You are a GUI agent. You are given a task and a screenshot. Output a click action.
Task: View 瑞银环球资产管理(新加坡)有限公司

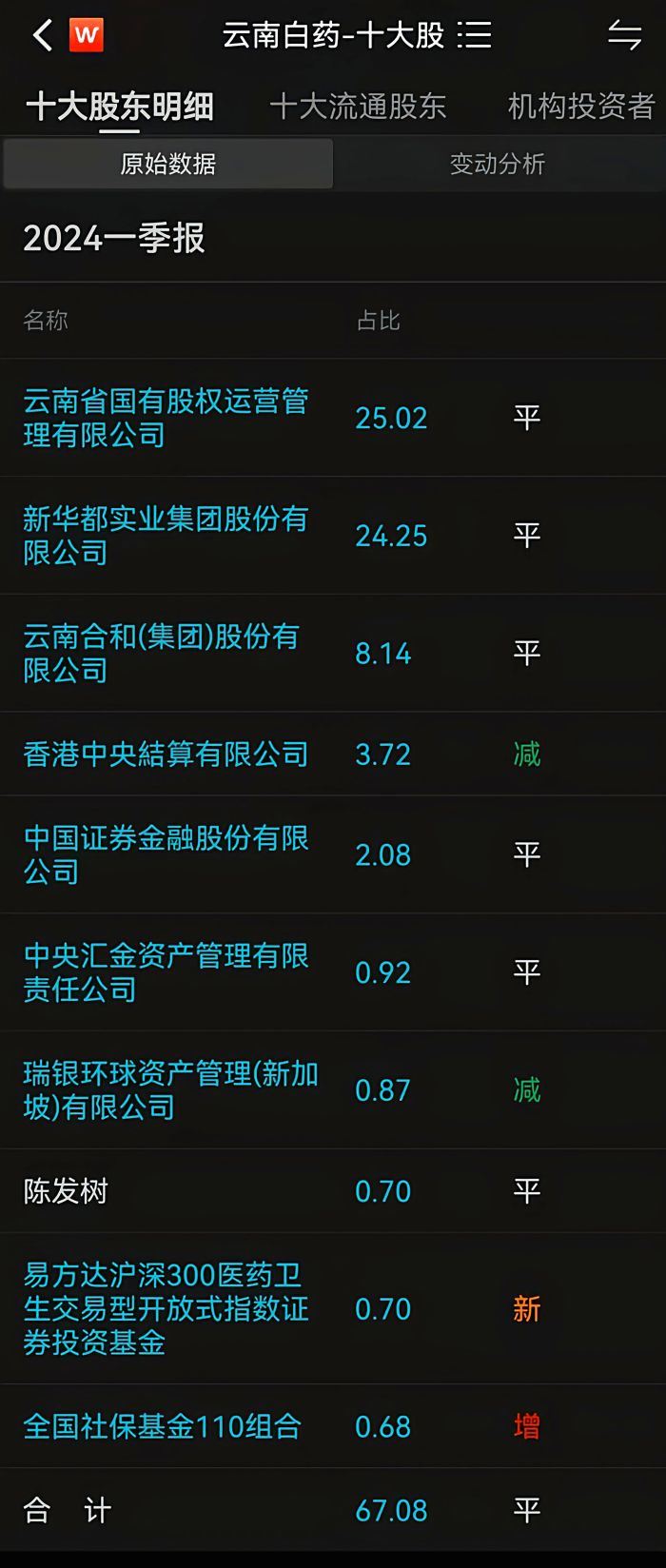pos(170,1090)
